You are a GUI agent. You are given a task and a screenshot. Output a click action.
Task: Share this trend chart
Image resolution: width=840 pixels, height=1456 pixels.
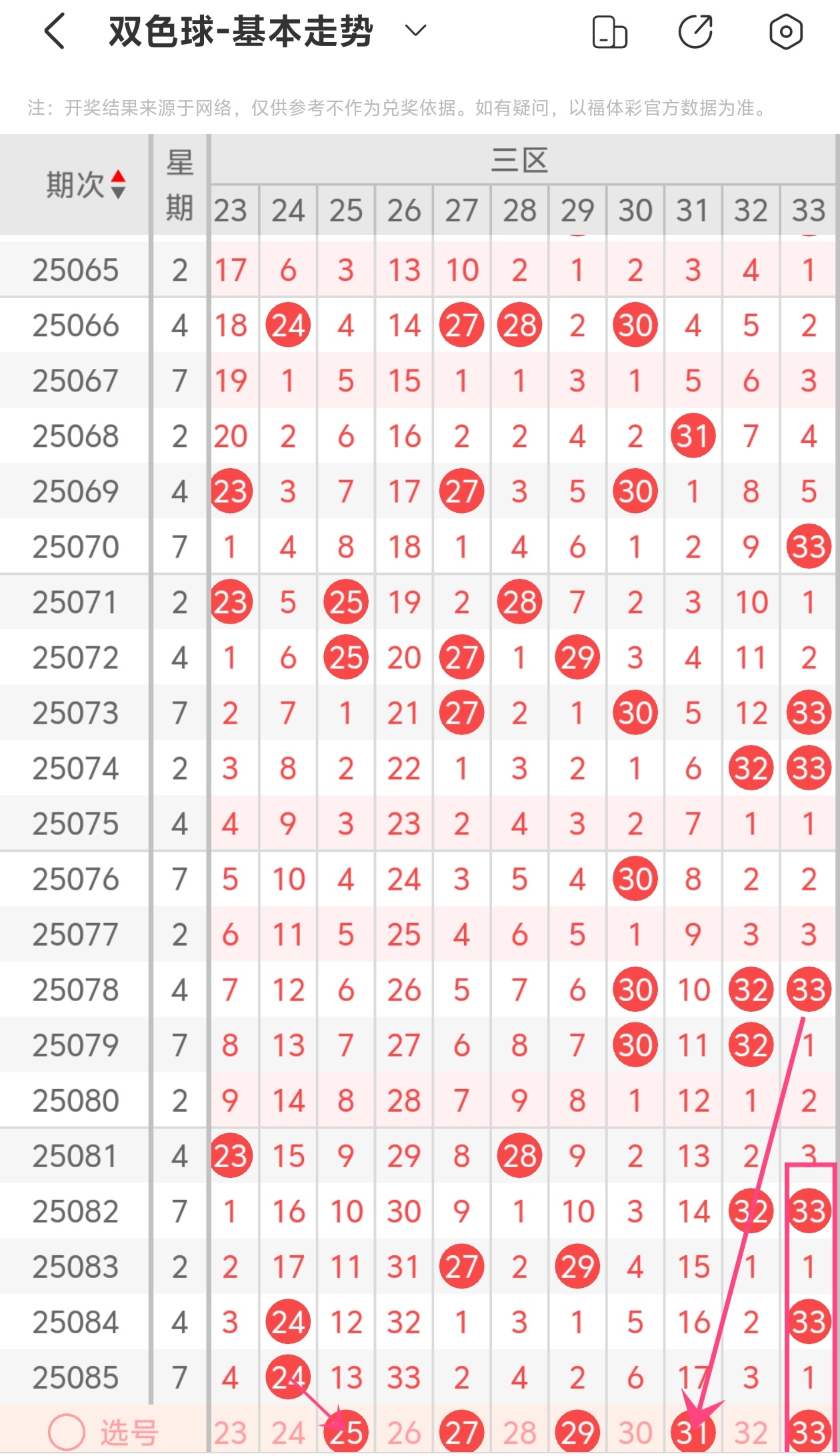click(695, 31)
